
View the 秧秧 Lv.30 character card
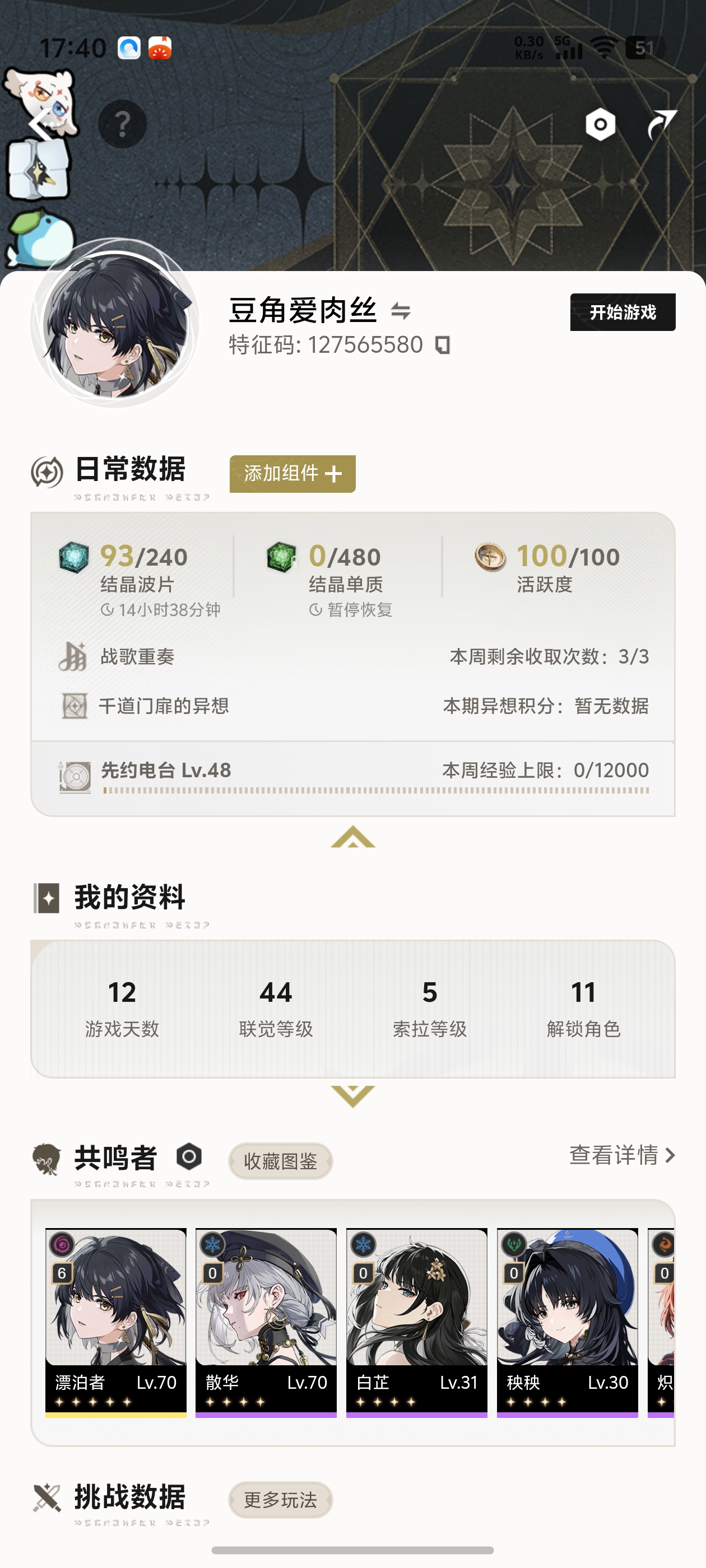567,1322
